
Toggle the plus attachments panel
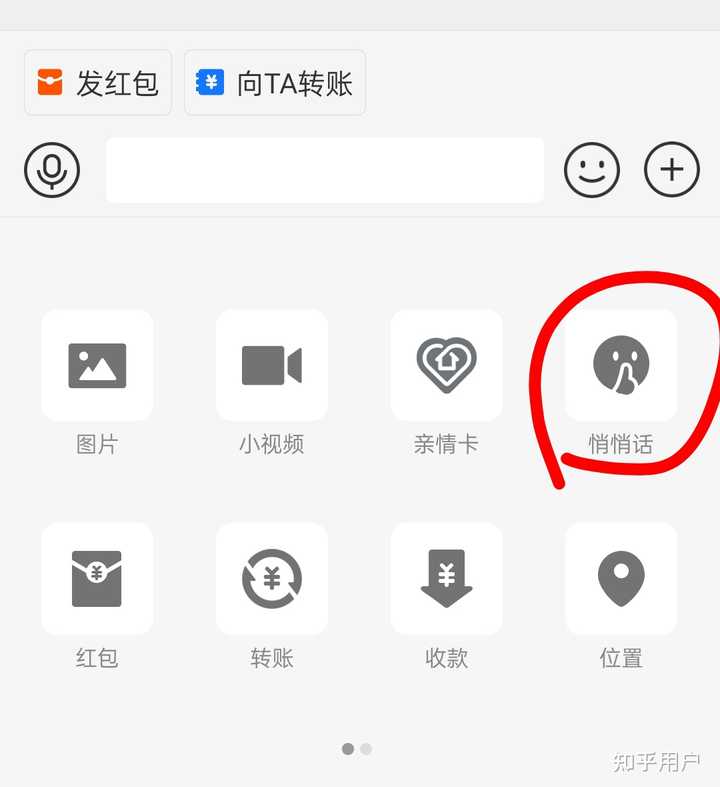(x=672, y=170)
